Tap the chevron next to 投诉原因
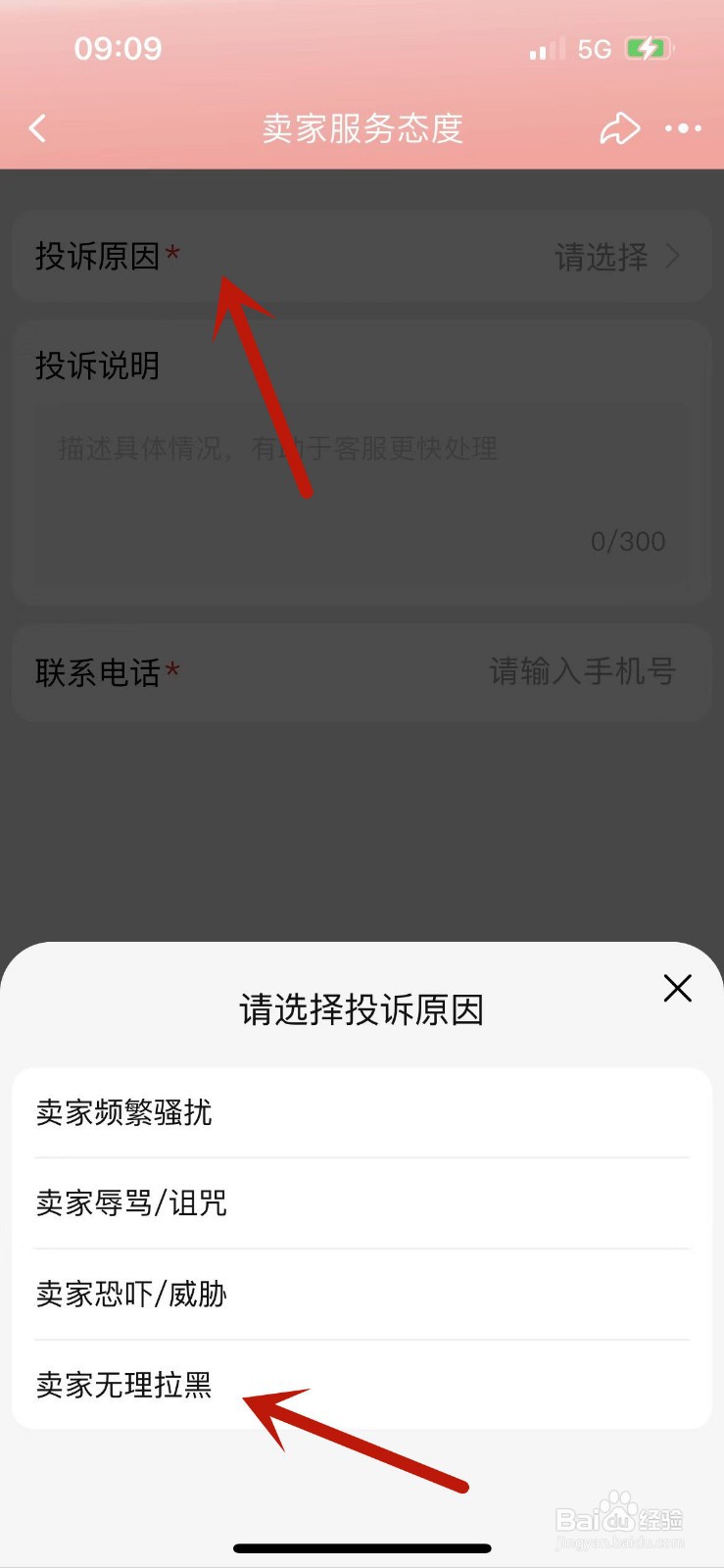This screenshot has height=1568, width=724. pyautogui.click(x=673, y=257)
